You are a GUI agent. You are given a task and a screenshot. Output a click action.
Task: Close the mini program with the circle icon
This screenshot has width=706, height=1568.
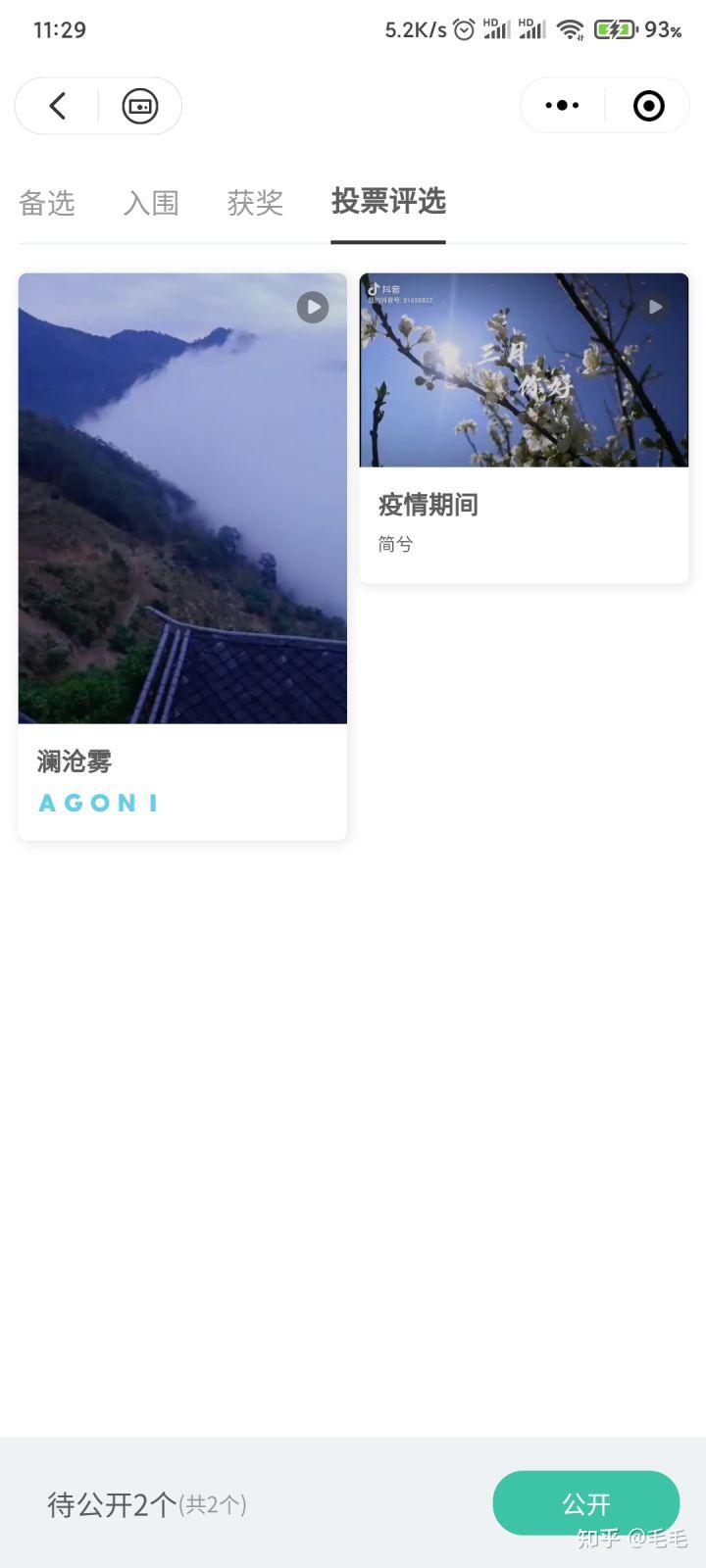click(x=648, y=106)
